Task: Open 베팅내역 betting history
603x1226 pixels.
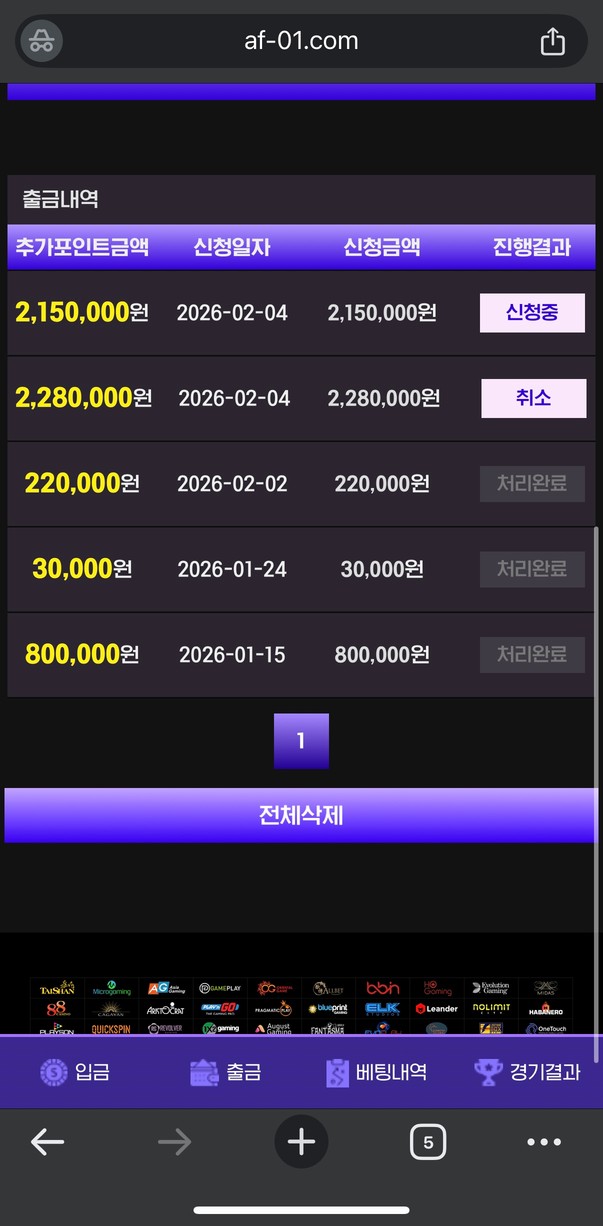Action: (x=377, y=1072)
